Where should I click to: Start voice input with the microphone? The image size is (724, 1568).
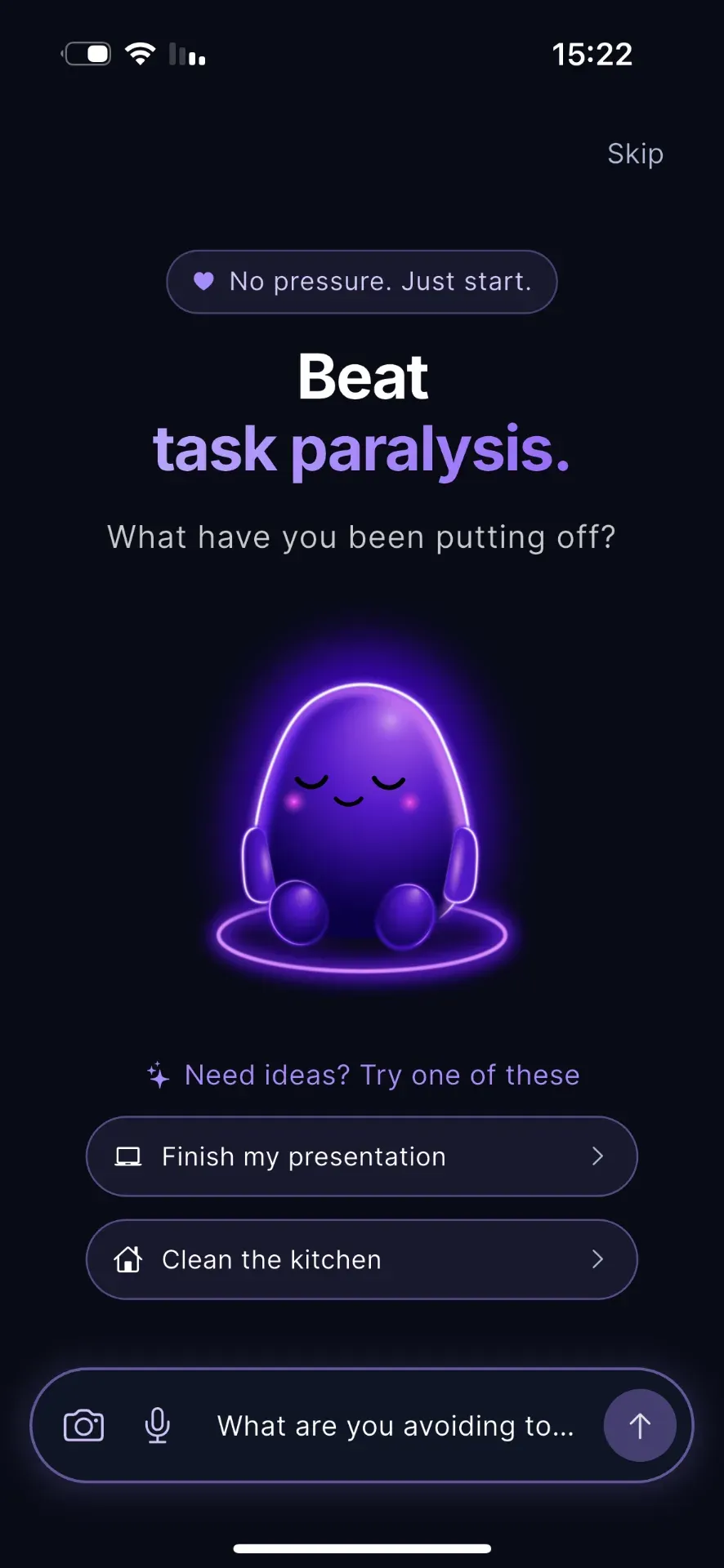158,1426
